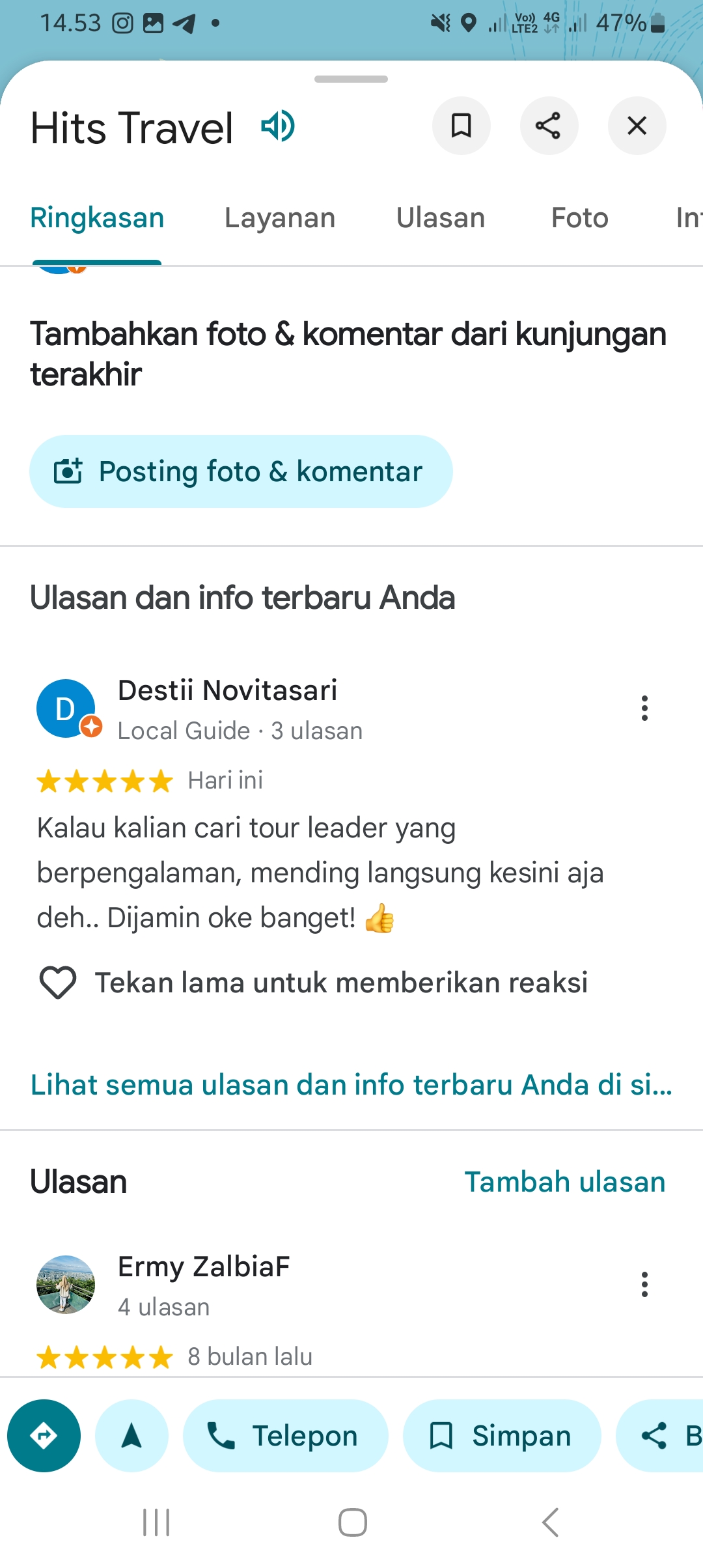Go back using system back button

tap(550, 1522)
